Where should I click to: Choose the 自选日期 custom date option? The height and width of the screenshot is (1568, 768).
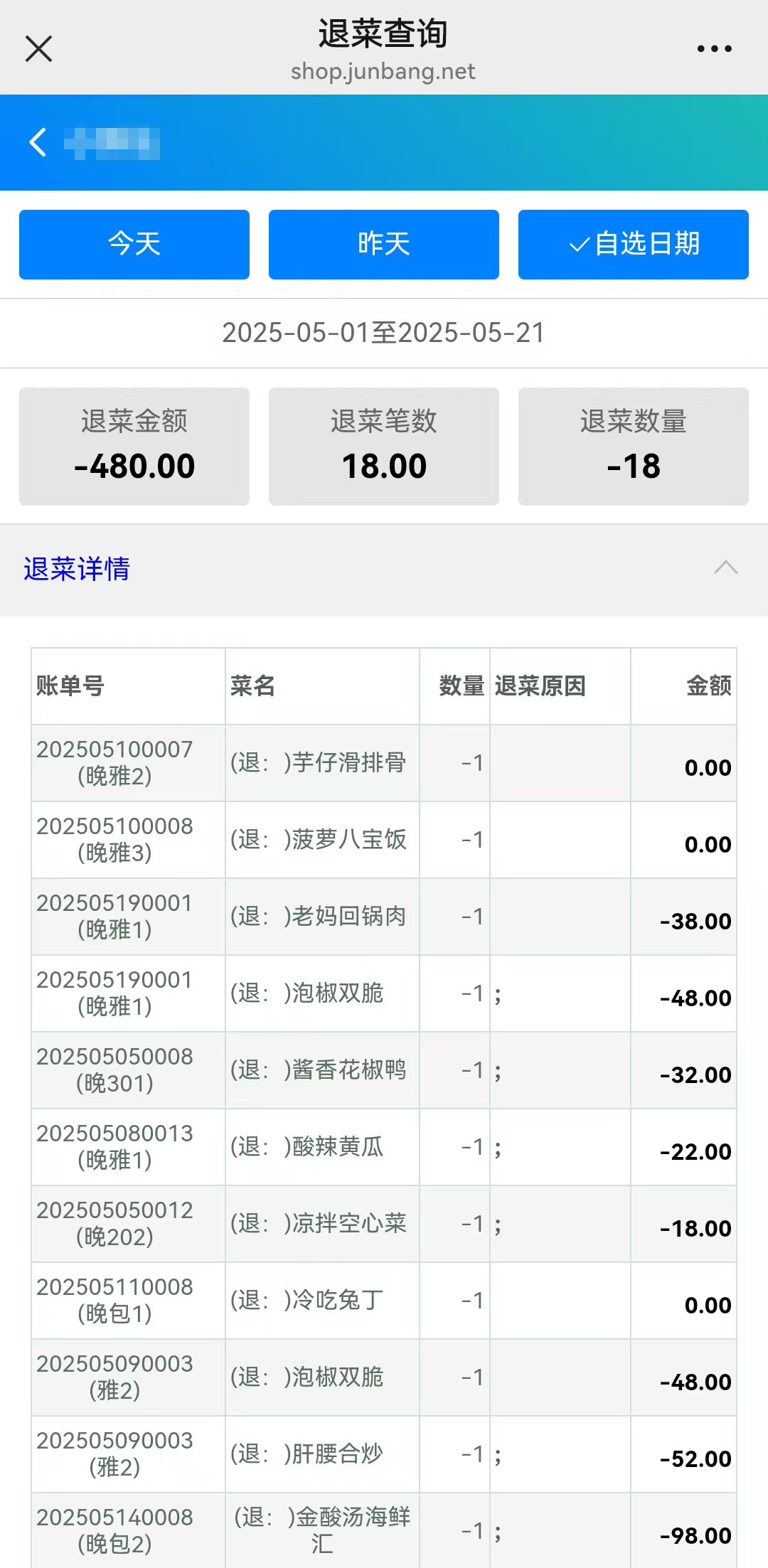pos(634,244)
